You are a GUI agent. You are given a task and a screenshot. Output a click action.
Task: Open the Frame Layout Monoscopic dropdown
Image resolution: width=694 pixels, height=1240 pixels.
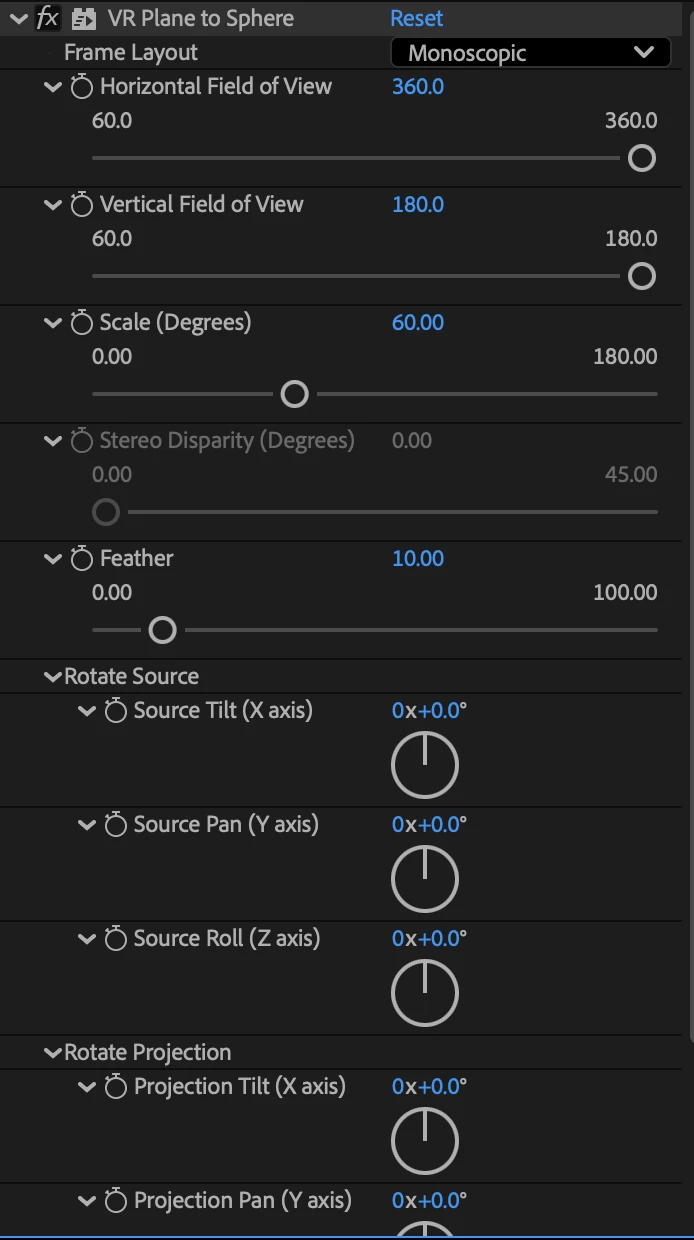click(530, 53)
